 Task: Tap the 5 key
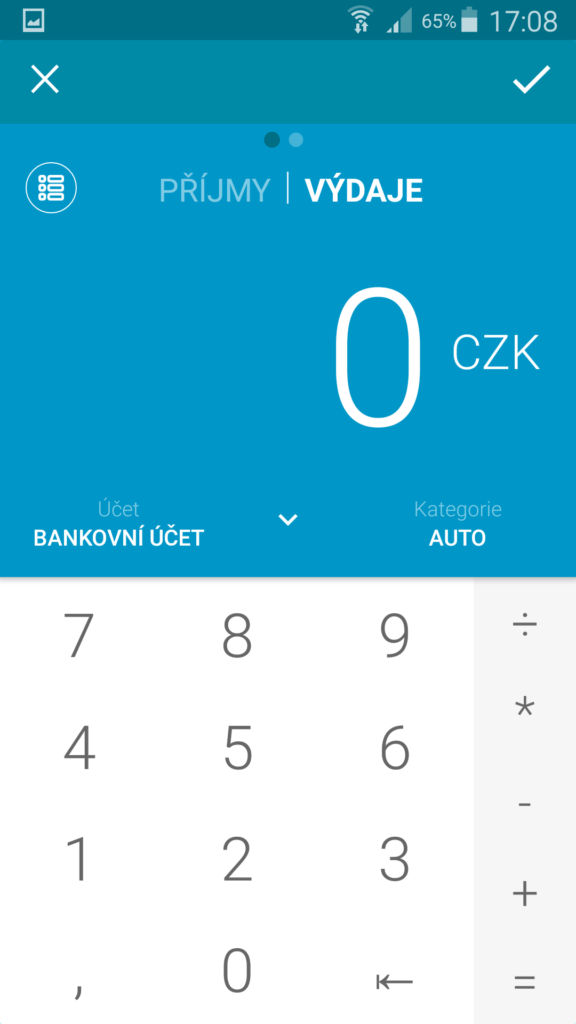point(237,746)
